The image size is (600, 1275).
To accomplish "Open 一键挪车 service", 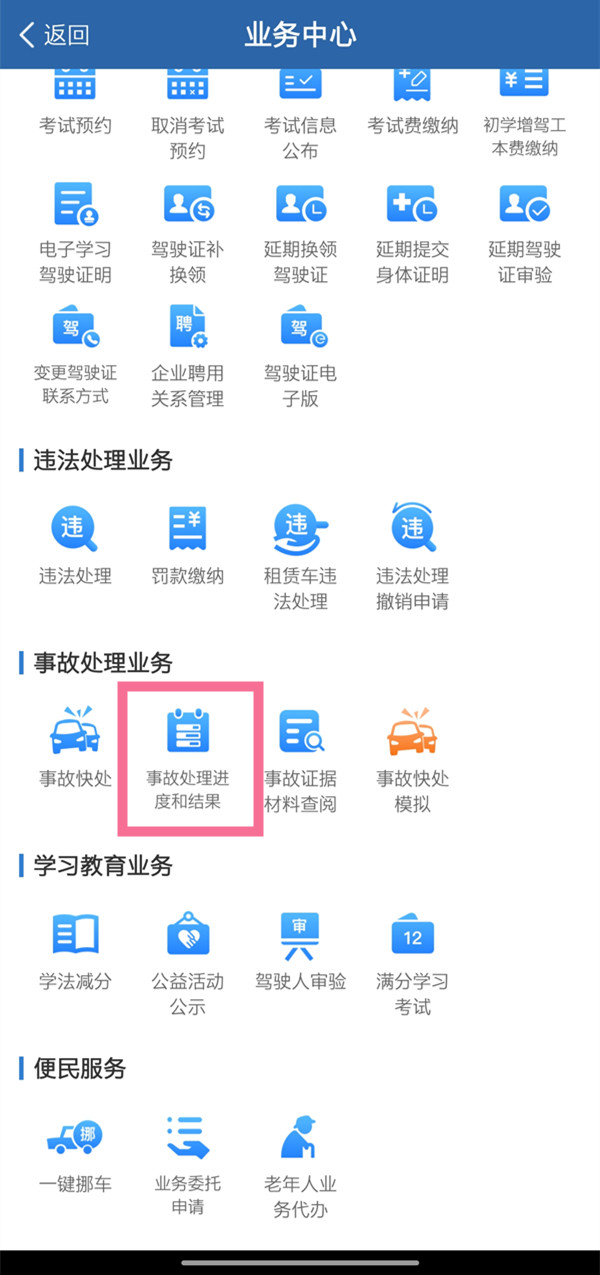I will [75, 1154].
